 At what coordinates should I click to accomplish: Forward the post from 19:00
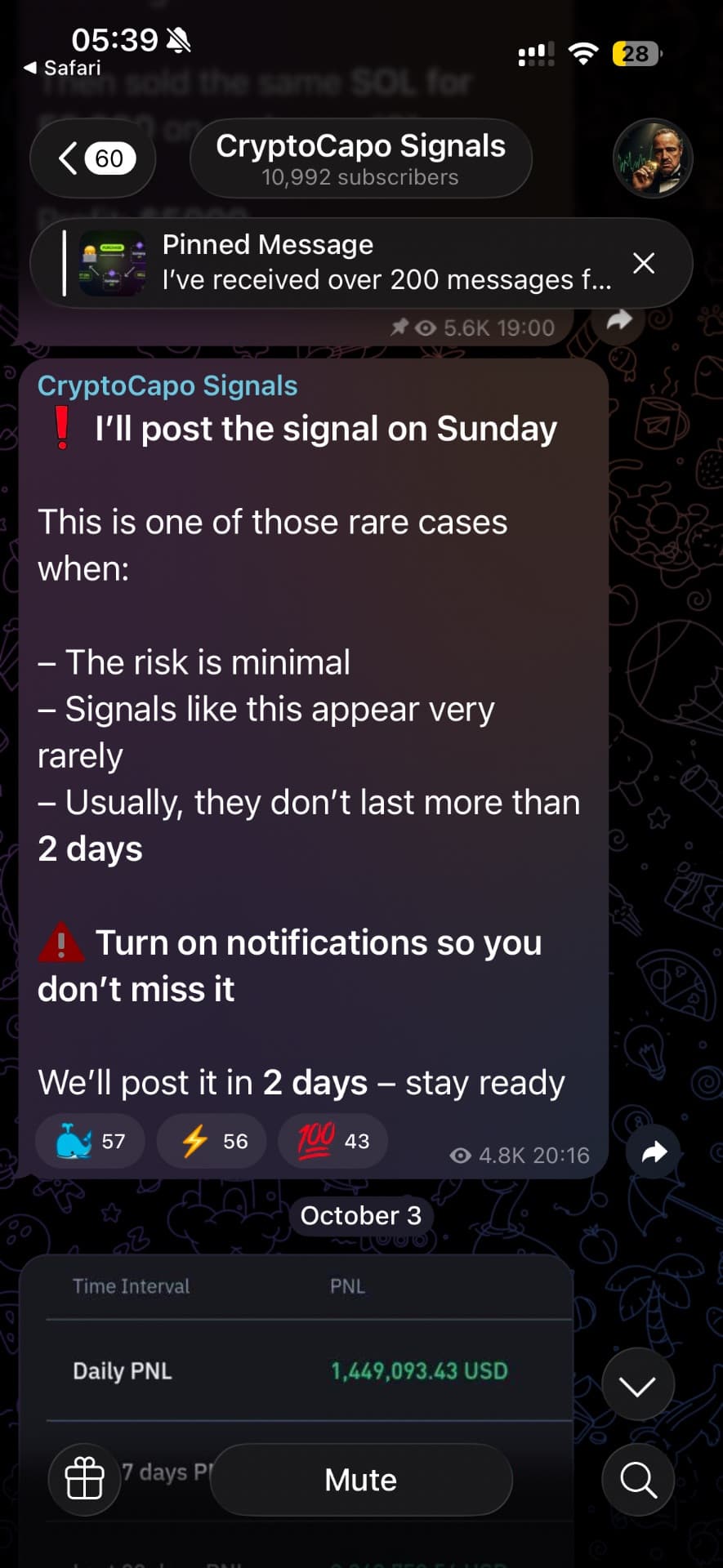point(619,321)
